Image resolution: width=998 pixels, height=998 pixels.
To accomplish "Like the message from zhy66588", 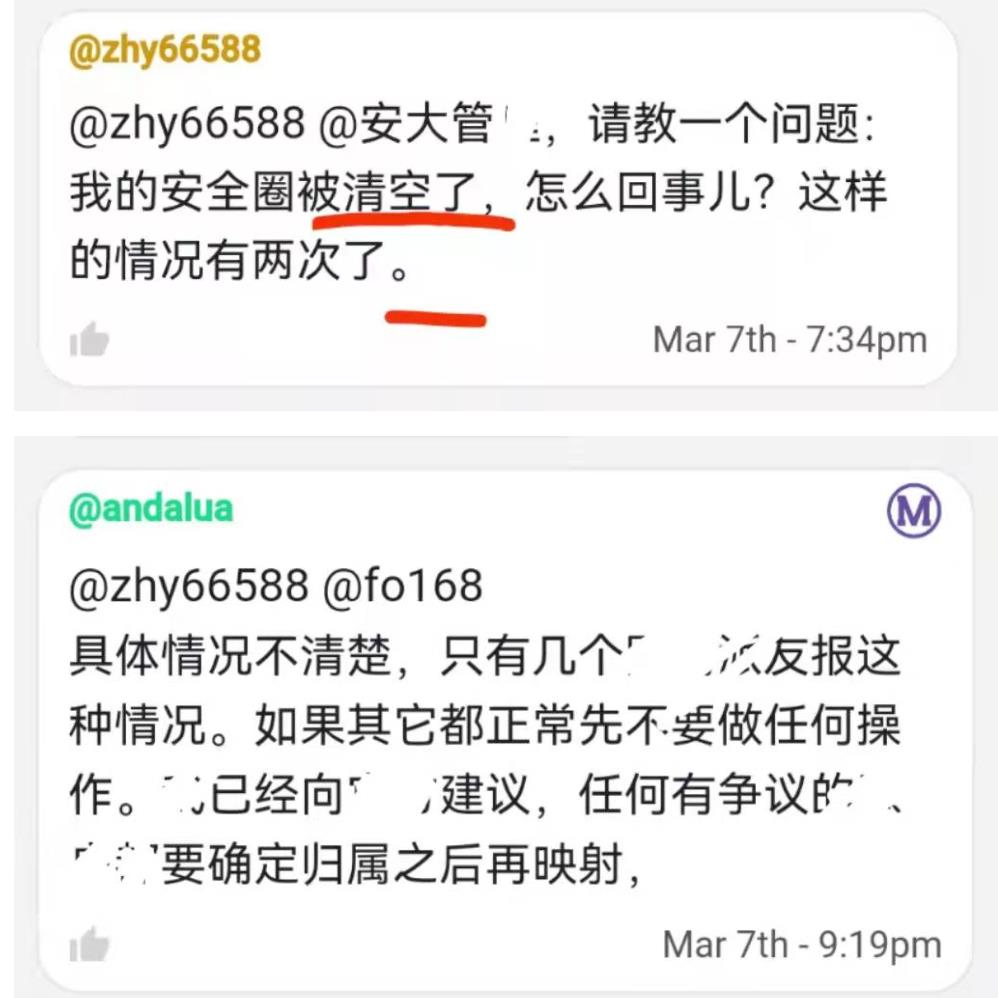I will pyautogui.click(x=89, y=342).
